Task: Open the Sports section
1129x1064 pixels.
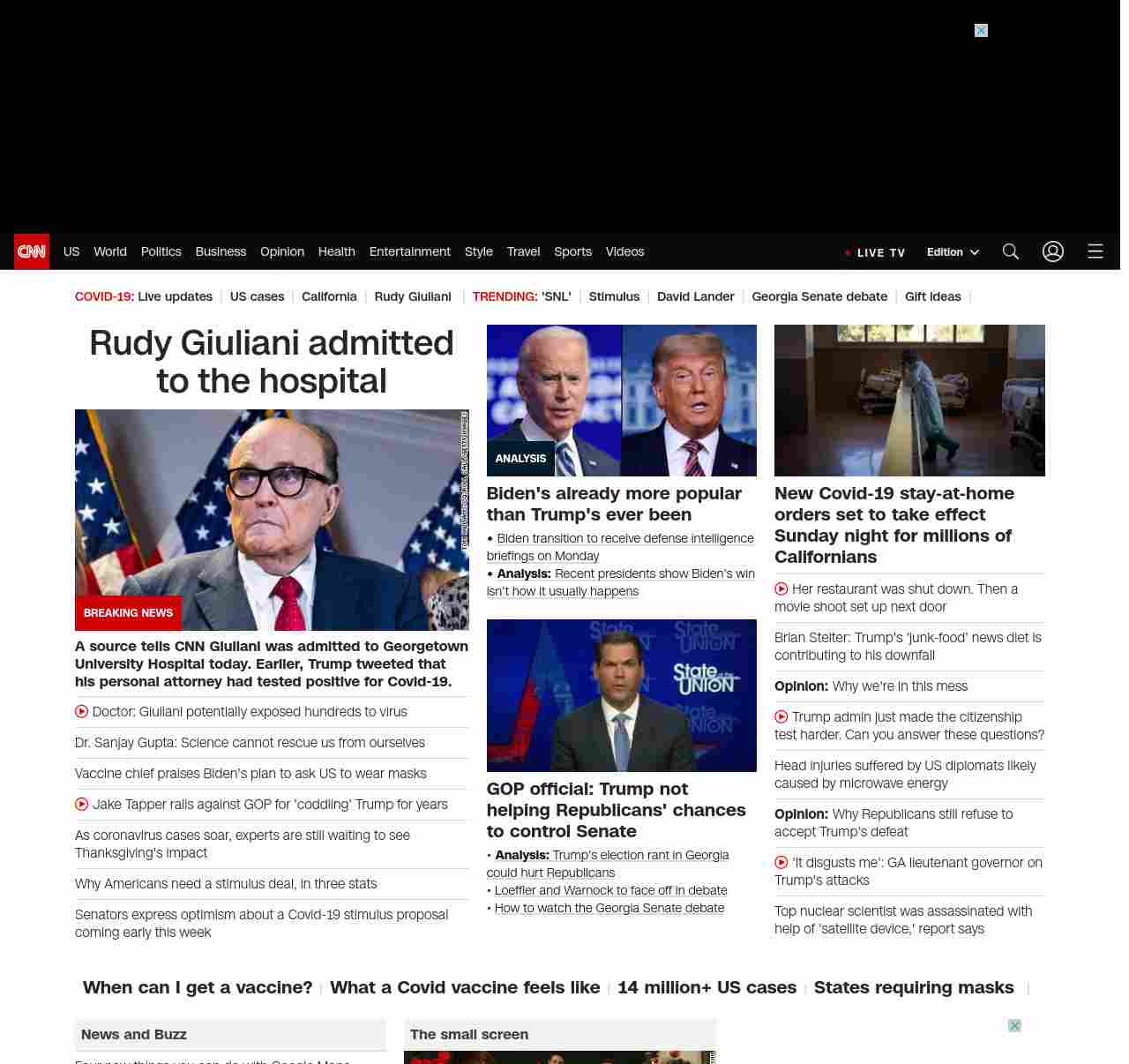Action: (x=572, y=251)
